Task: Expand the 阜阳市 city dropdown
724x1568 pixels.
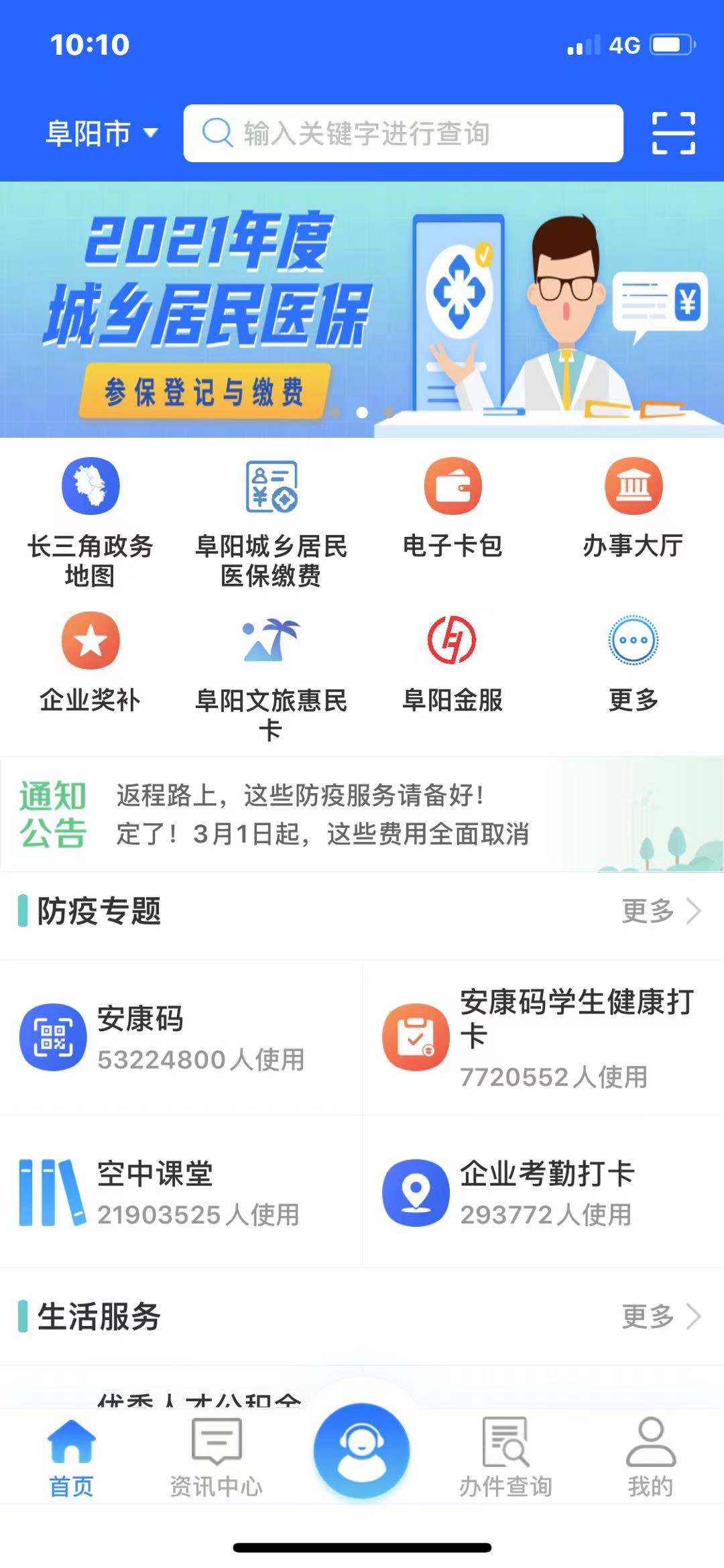Action: [x=101, y=133]
